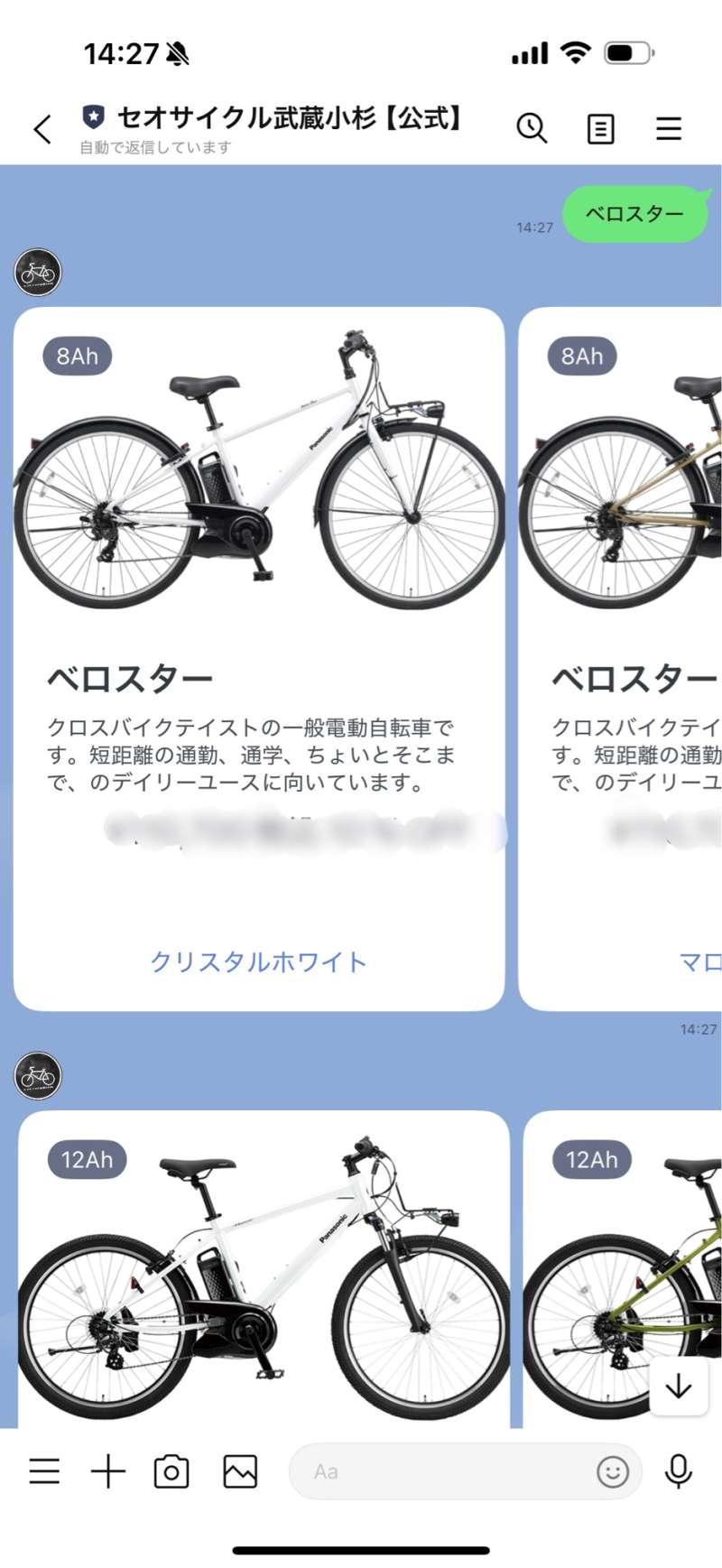Go back to the chat list
This screenshot has width=722, height=1568.
(x=42, y=129)
